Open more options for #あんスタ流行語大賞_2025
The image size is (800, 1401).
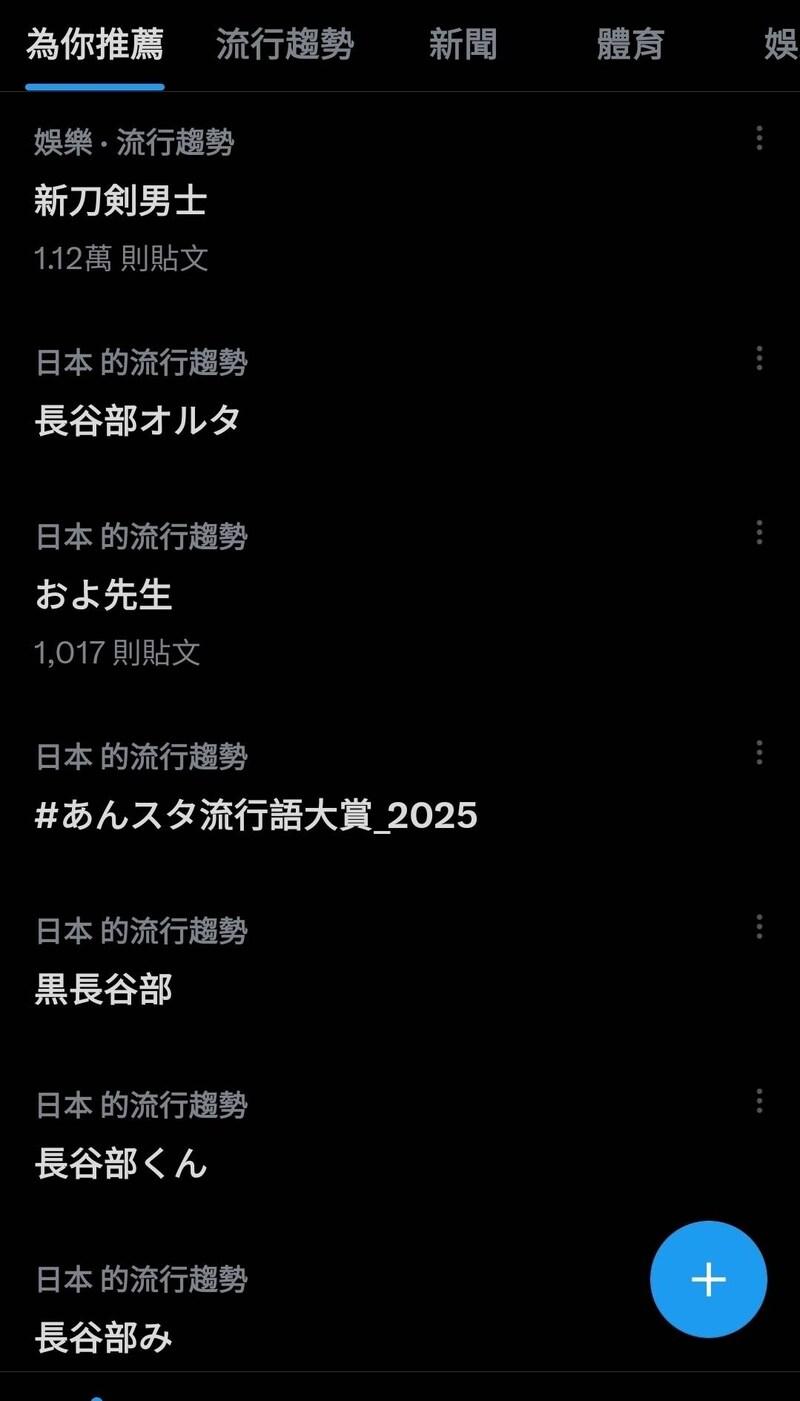tap(760, 752)
